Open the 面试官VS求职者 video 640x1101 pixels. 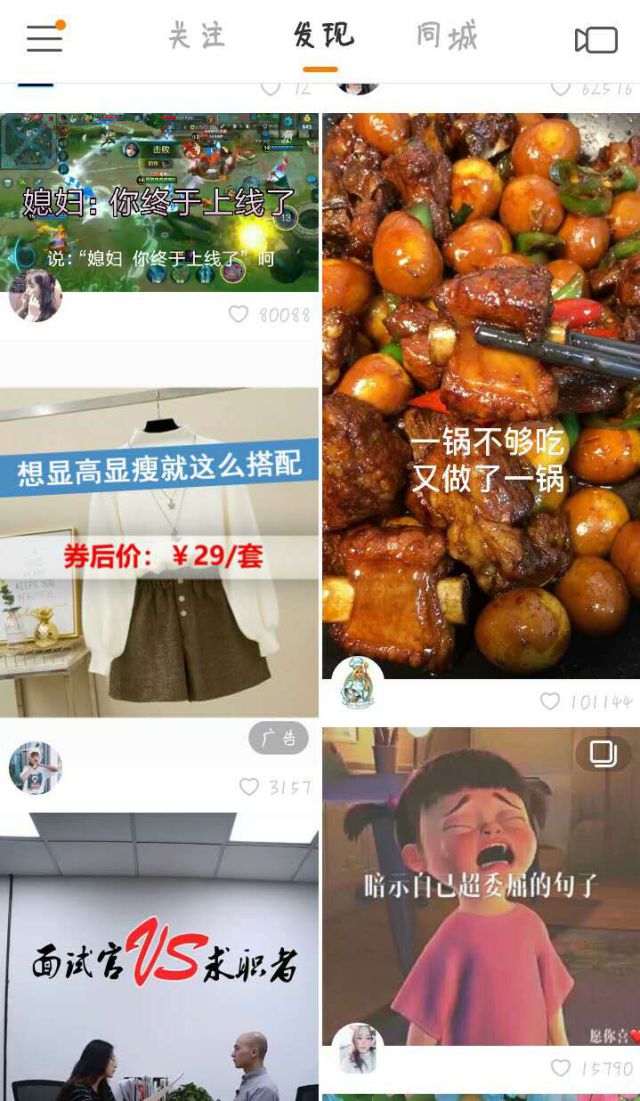[x=160, y=960]
